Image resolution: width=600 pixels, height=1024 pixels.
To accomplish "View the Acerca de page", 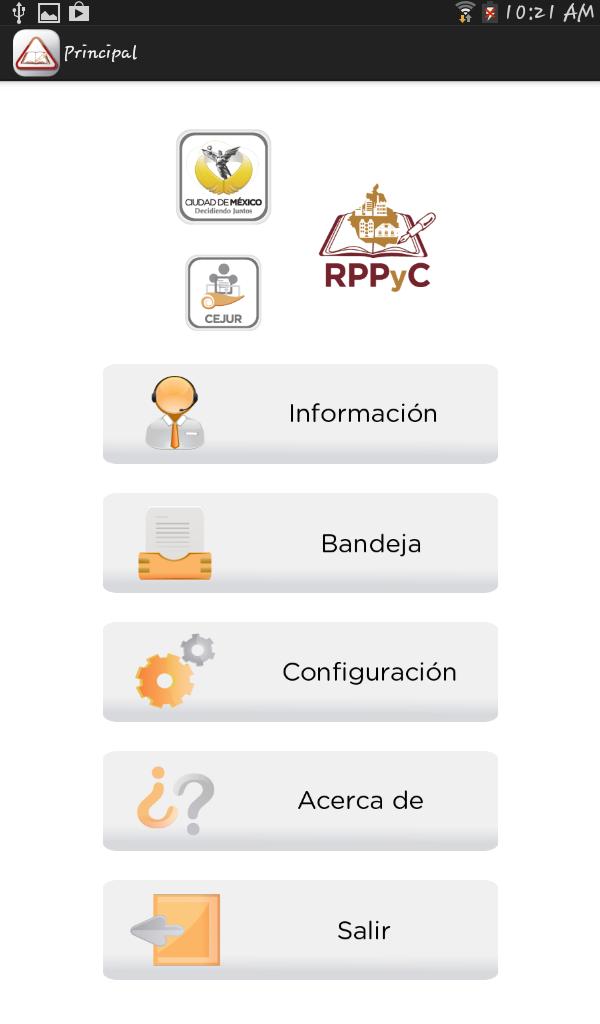I will (300, 800).
